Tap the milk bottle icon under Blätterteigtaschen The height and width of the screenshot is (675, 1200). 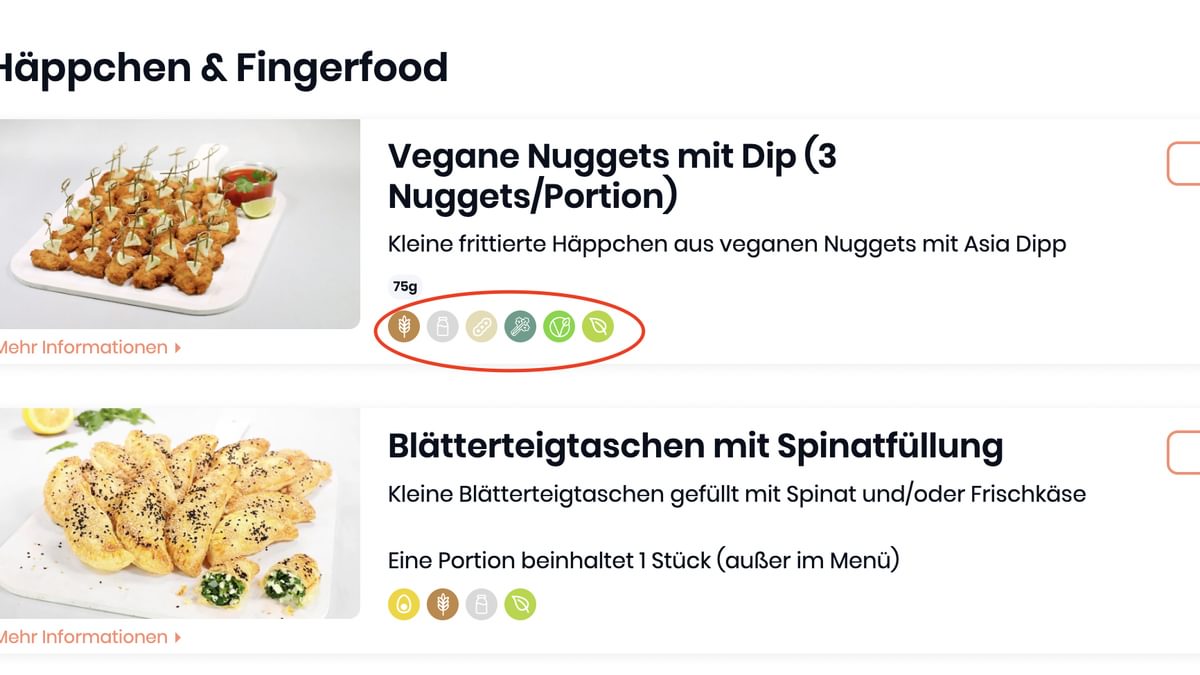[x=481, y=604]
